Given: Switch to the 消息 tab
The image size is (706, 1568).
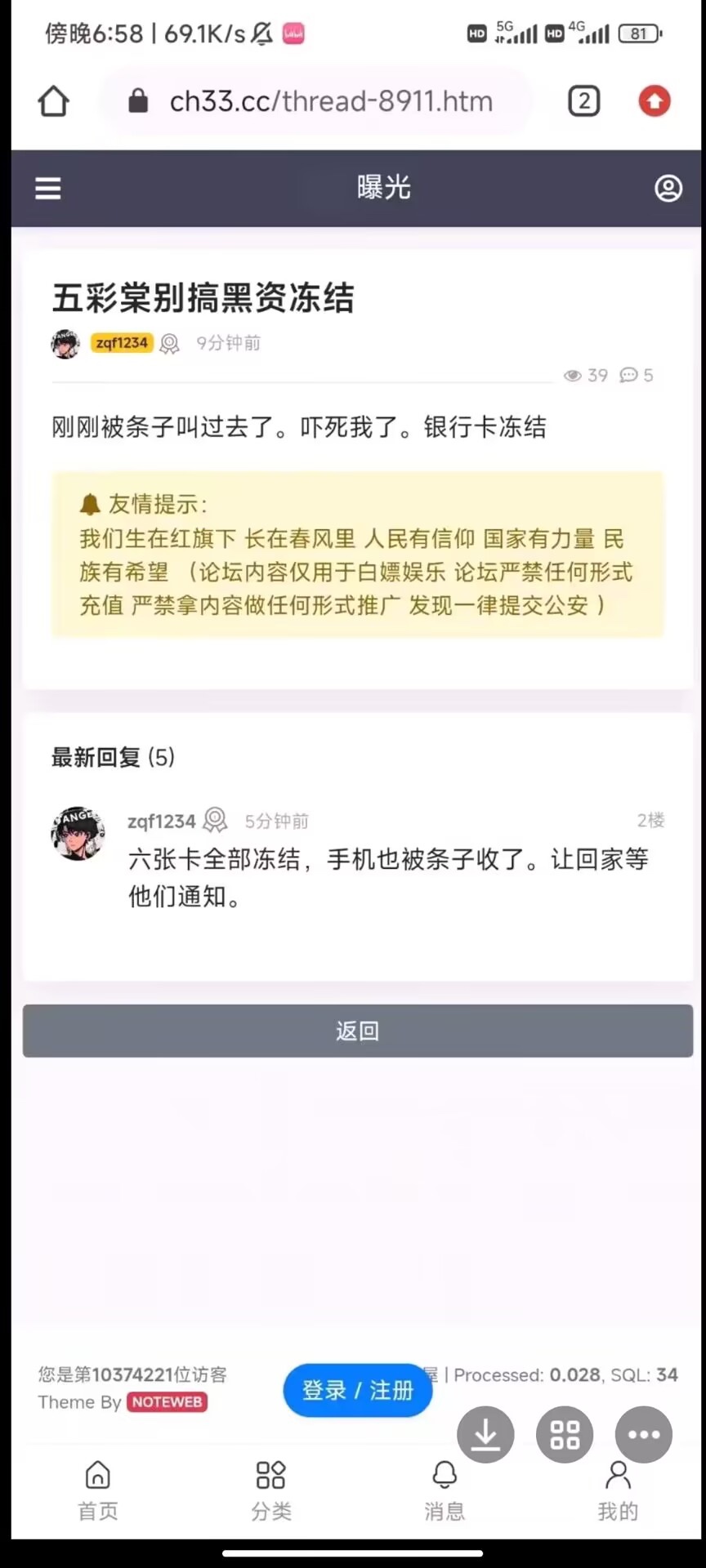Looking at the screenshot, I should (445, 1491).
